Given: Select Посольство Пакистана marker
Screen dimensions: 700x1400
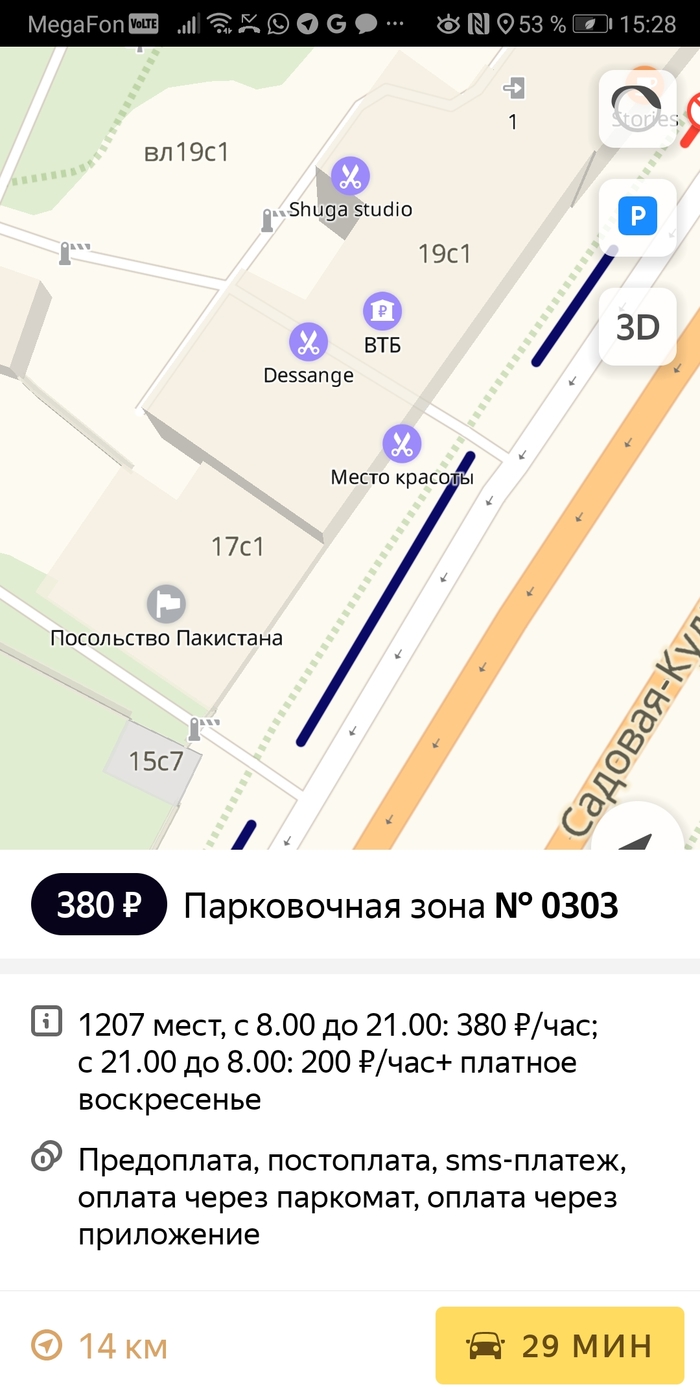Looking at the screenshot, I should (x=167, y=604).
